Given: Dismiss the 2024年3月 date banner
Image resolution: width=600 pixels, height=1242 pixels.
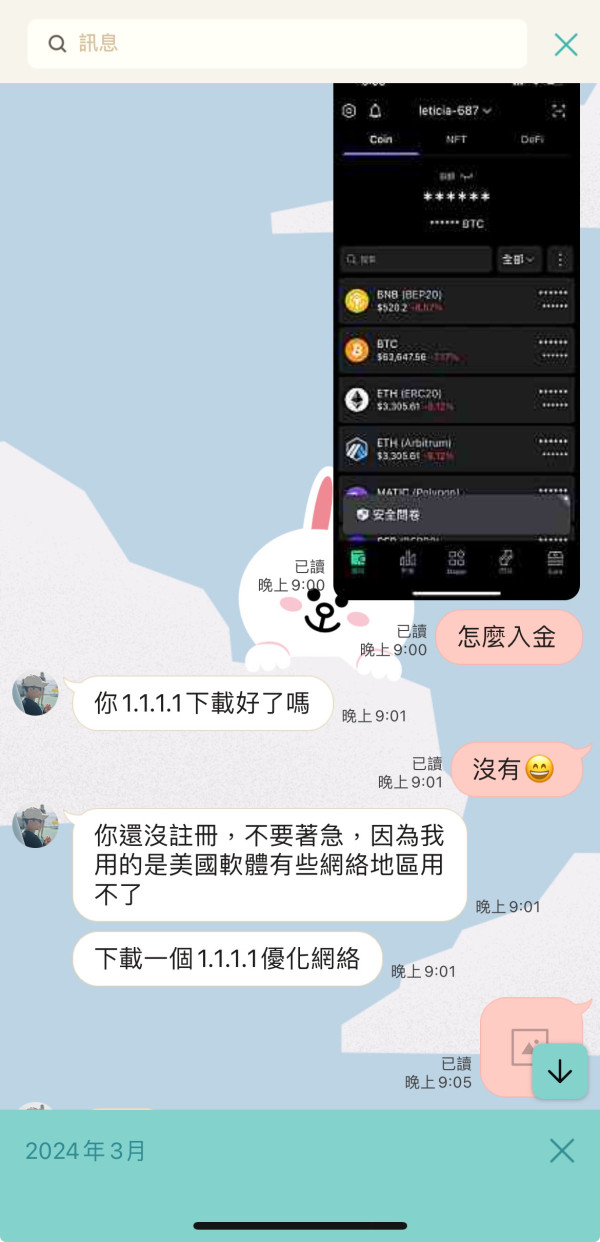Looking at the screenshot, I should (x=562, y=1151).
